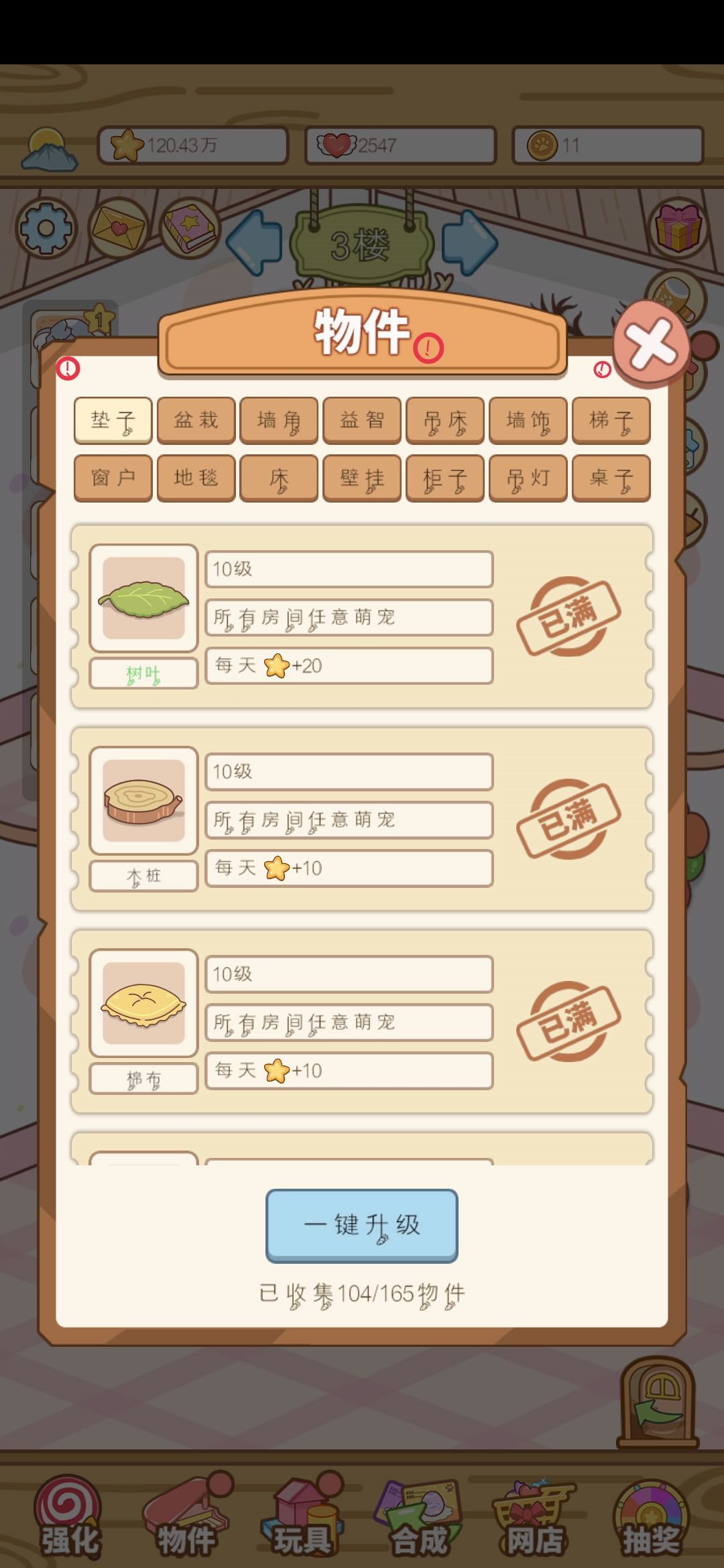The height and width of the screenshot is (1568, 724).
Task: Select the 桌子 category
Action: (x=611, y=478)
